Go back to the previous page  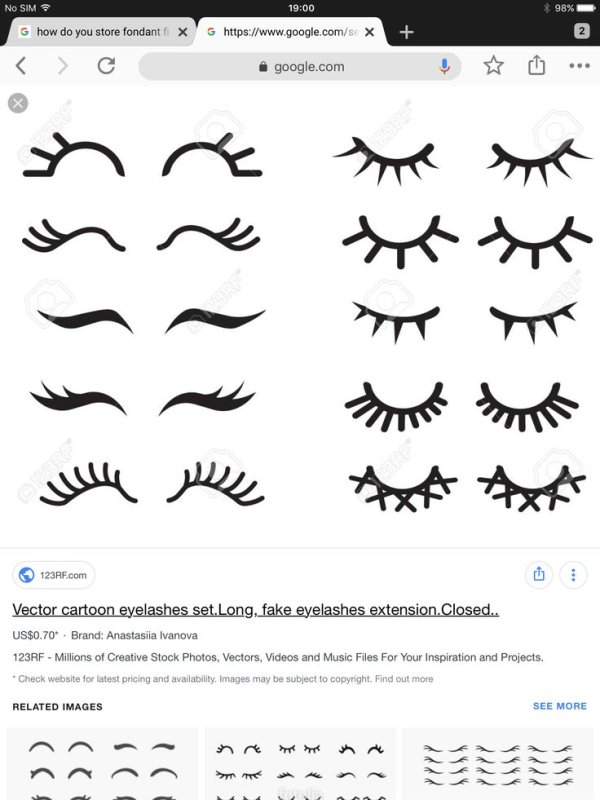coord(21,66)
